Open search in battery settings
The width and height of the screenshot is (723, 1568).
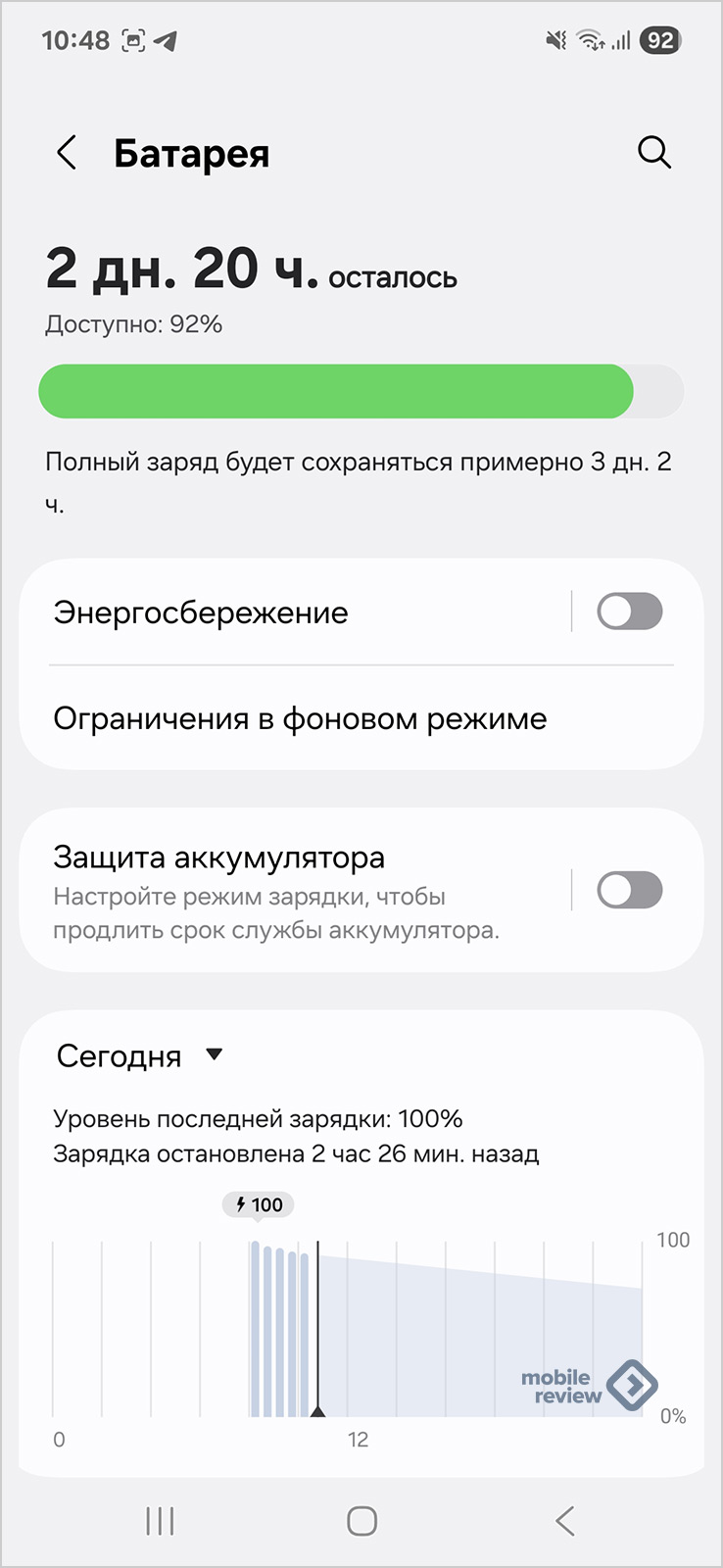tap(653, 153)
